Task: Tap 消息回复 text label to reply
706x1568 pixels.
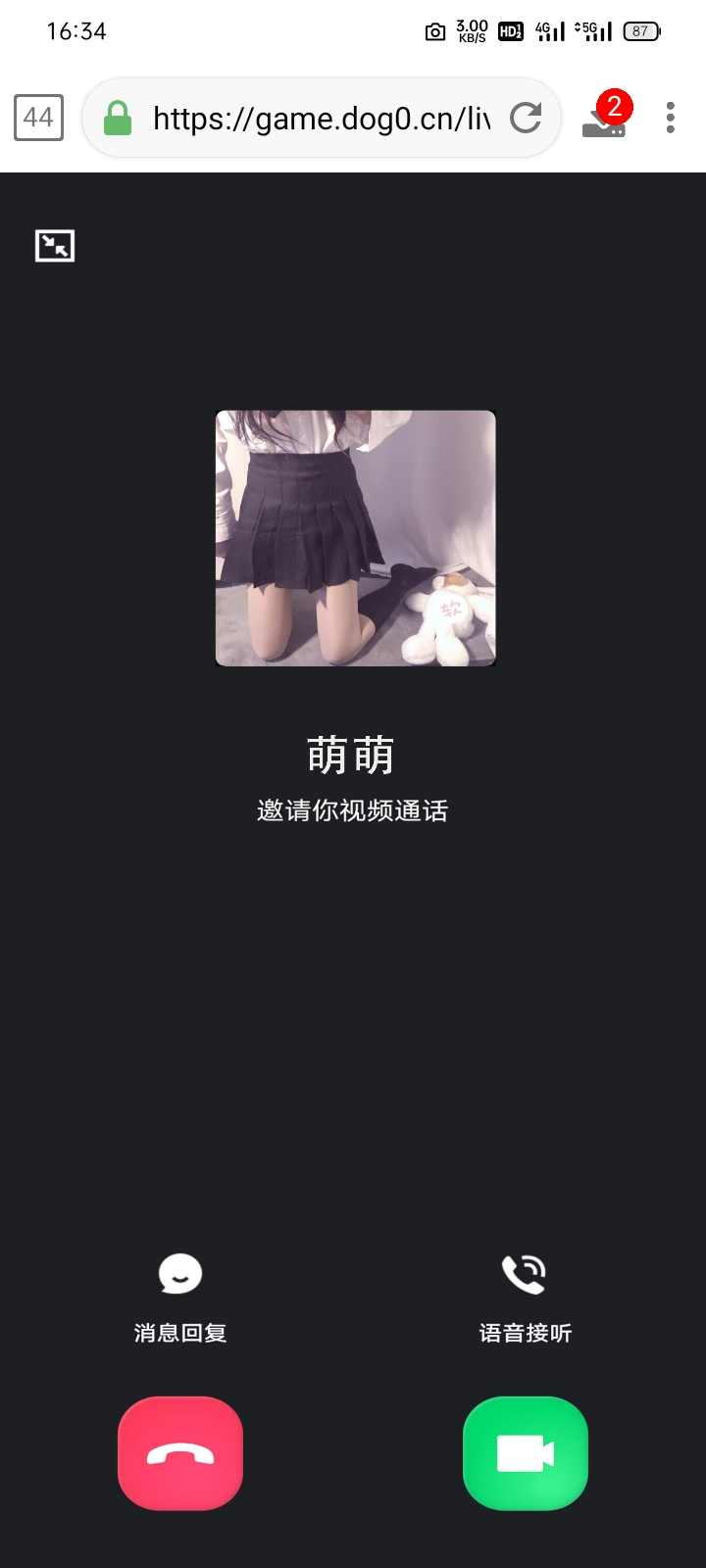Action: 179,1332
